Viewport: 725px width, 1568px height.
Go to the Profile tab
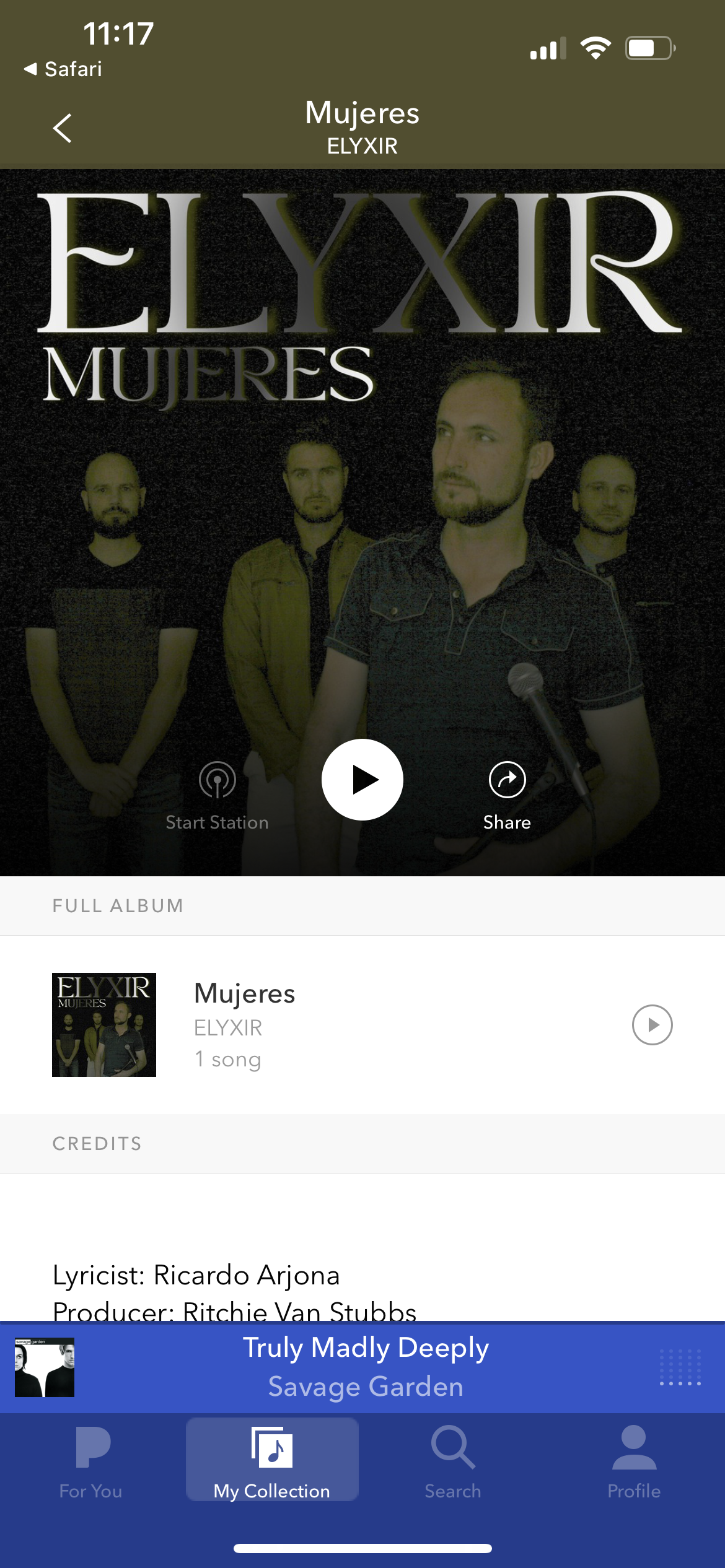click(634, 1461)
